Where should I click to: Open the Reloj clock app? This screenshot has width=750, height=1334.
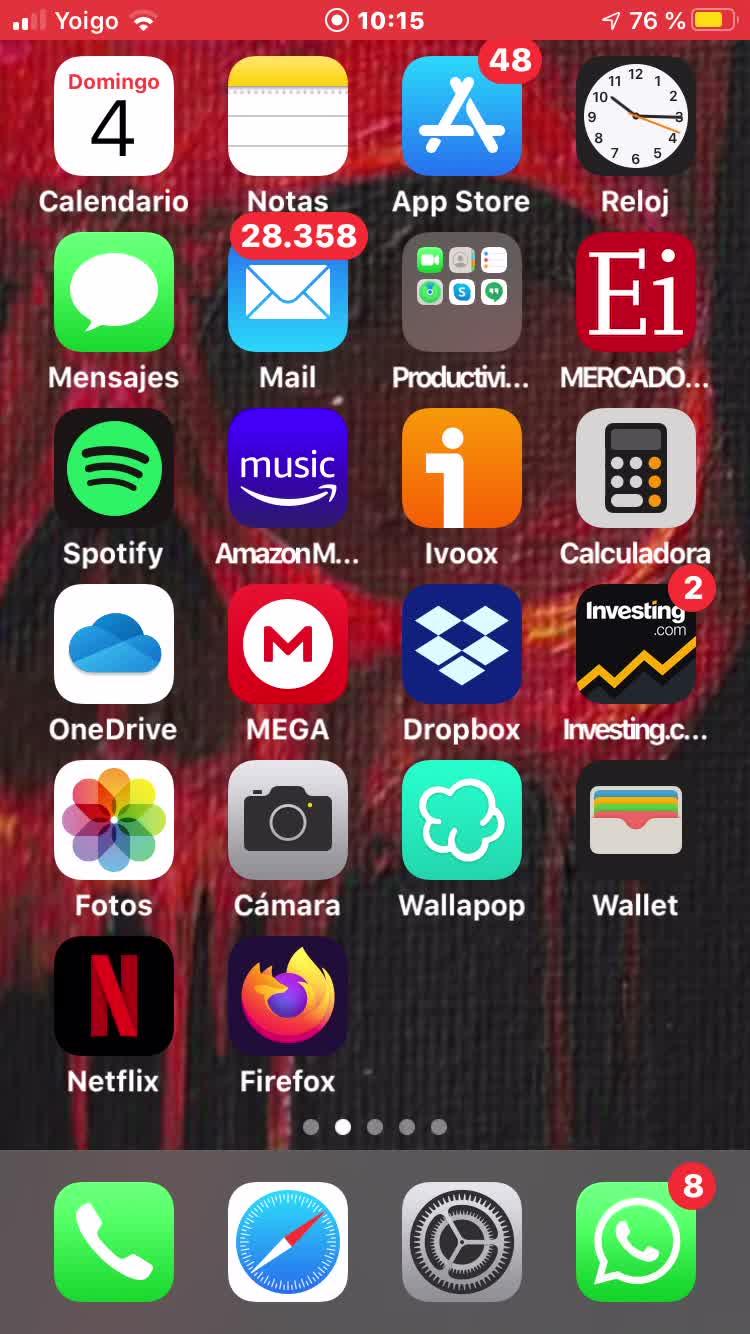click(635, 116)
